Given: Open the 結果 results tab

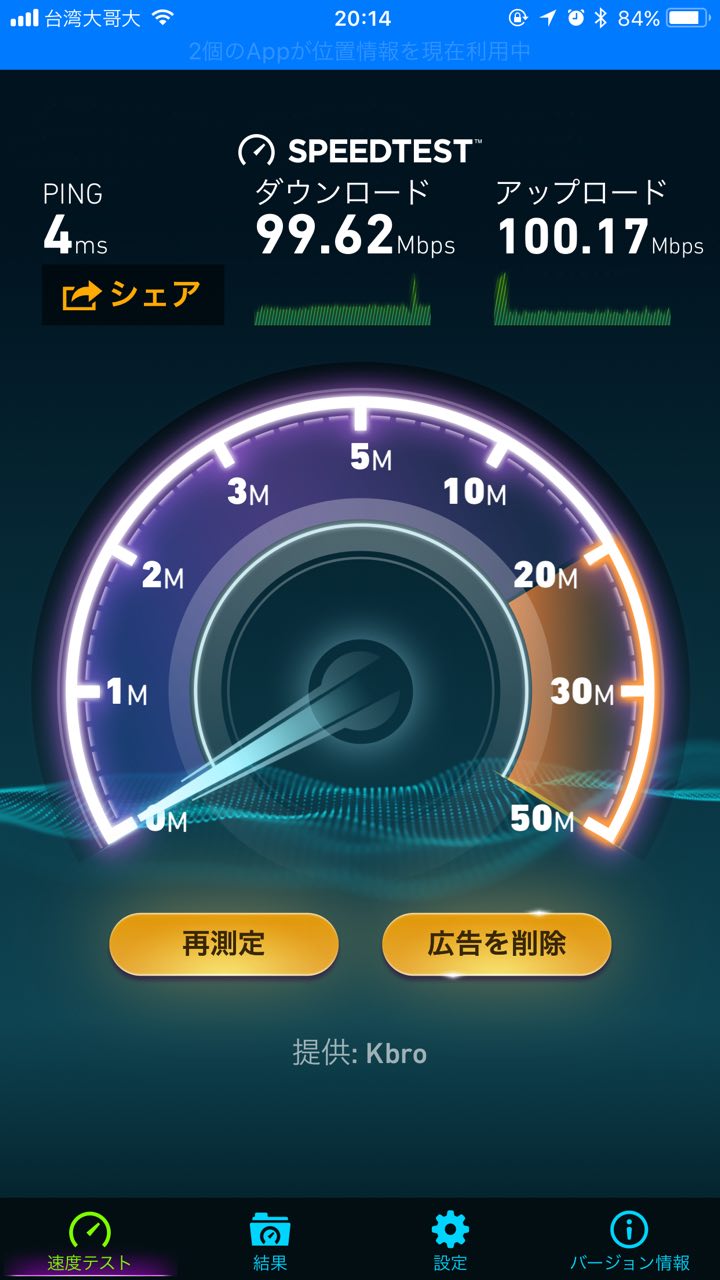Looking at the screenshot, I should point(270,1241).
